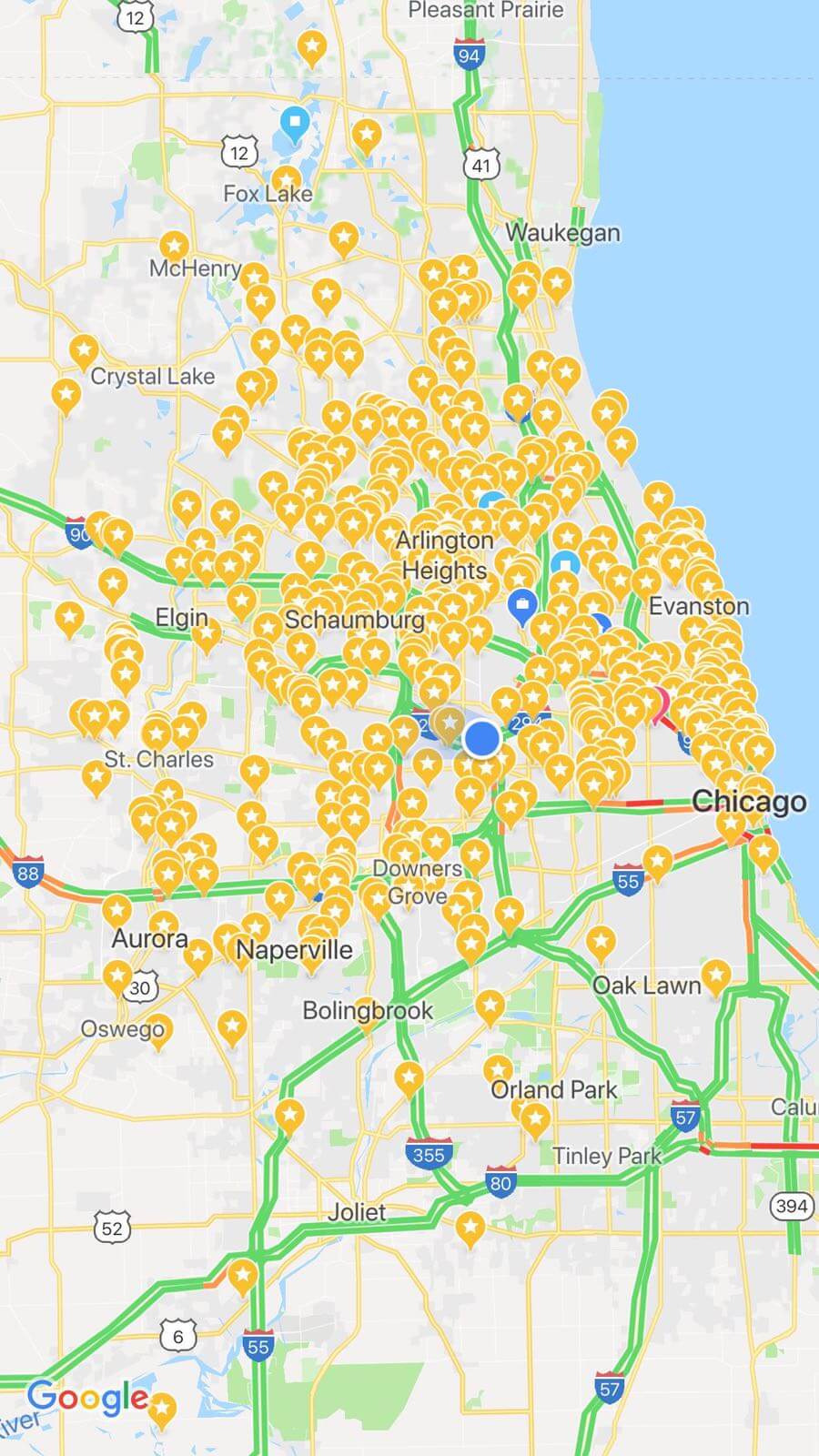Image resolution: width=819 pixels, height=1456 pixels.
Task: Tap the starred pin beside the Oswego label
Action: 158,1031
